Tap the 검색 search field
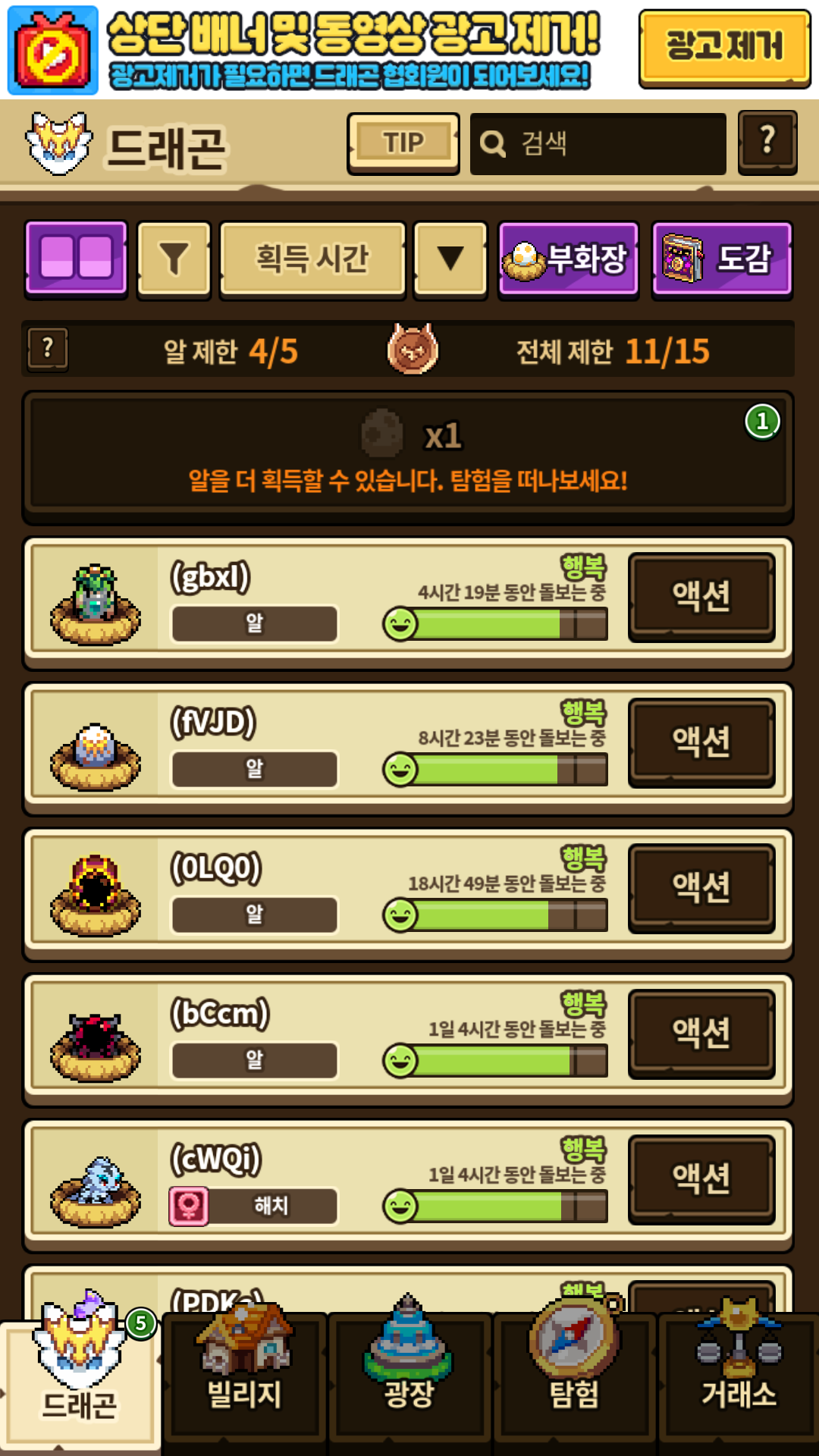This screenshot has height=1456, width=819. click(598, 143)
